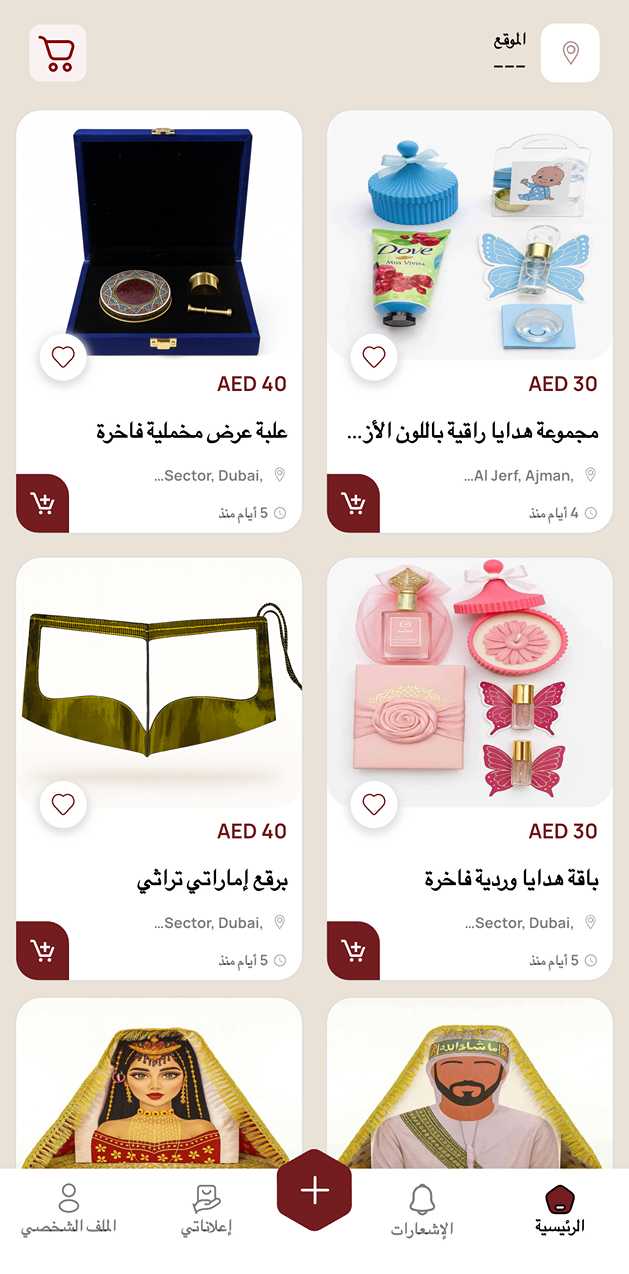The height and width of the screenshot is (1274, 629).
Task: Favorite the علبة عرض مخملية فاخرة listing
Action: pyautogui.click(x=63, y=357)
